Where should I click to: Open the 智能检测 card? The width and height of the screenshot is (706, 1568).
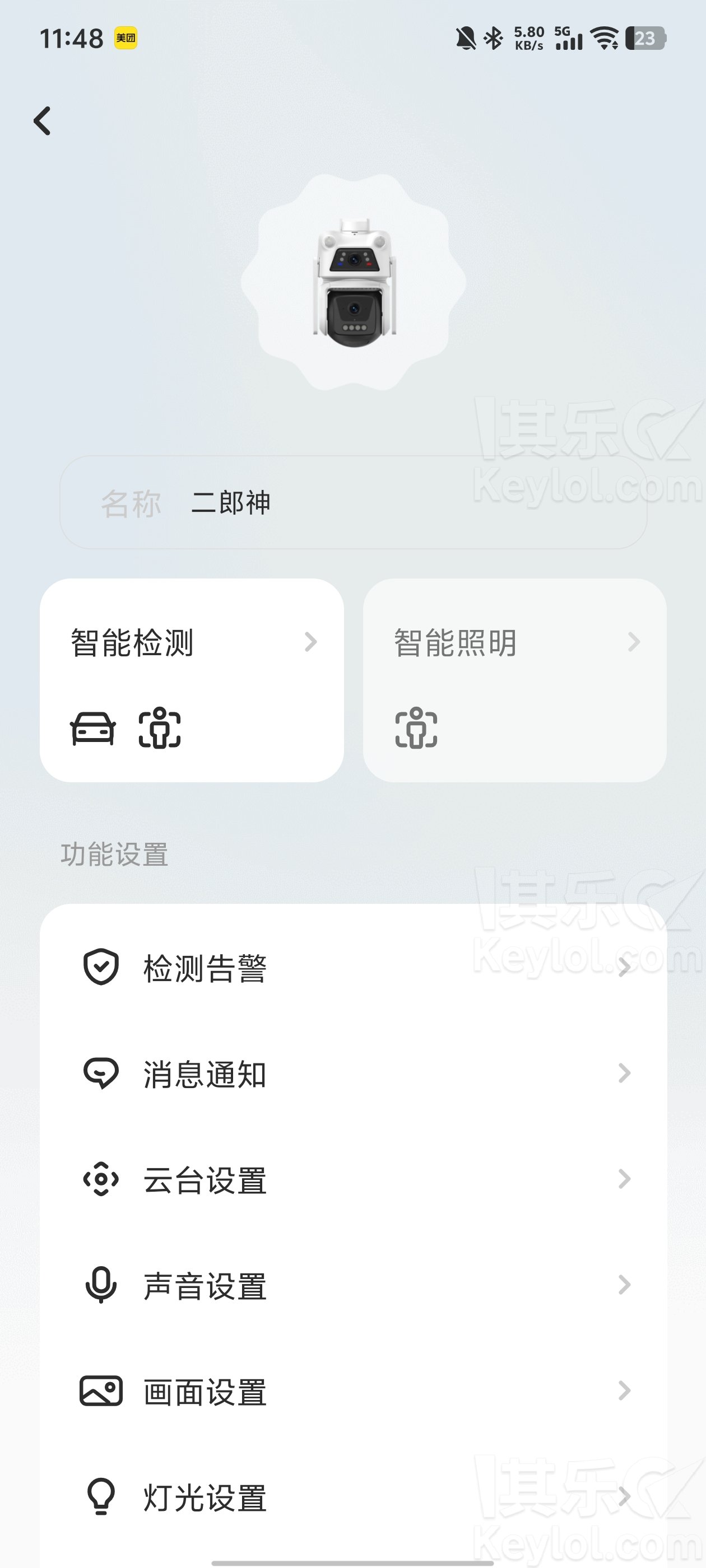[x=191, y=679]
